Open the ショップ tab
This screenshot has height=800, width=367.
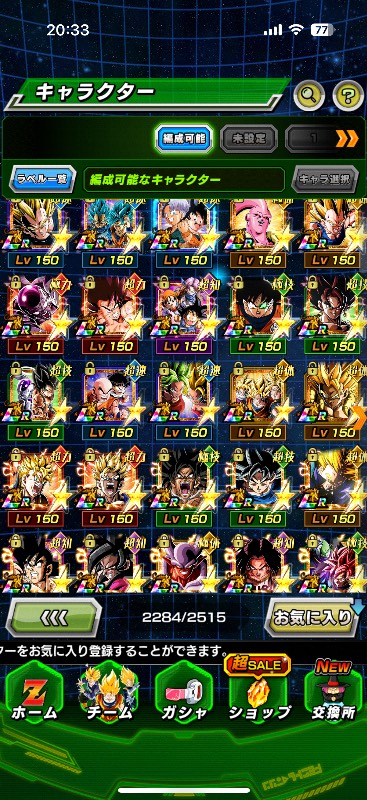259,694
